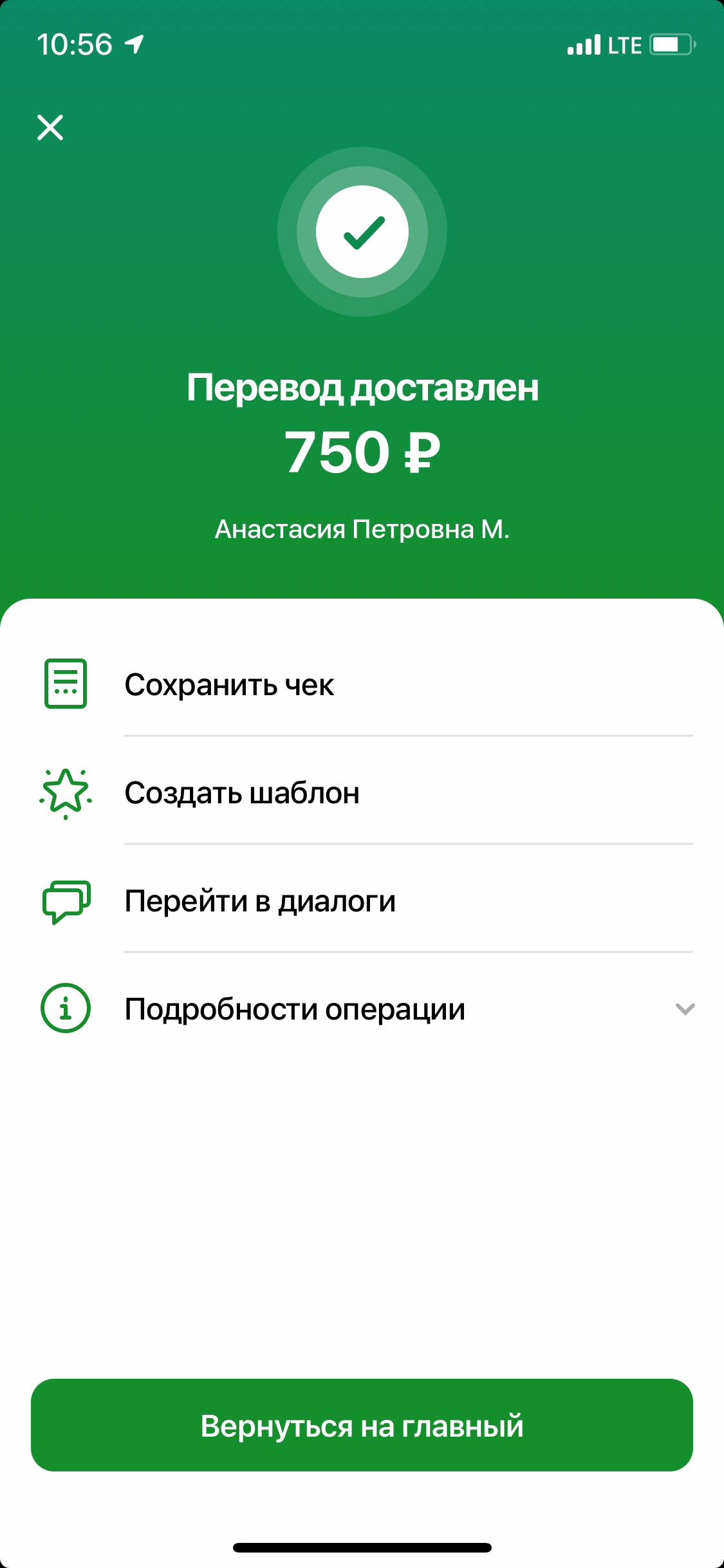The image size is (724, 1568).
Task: Tap Вернуться на главный button
Action: (362, 1426)
